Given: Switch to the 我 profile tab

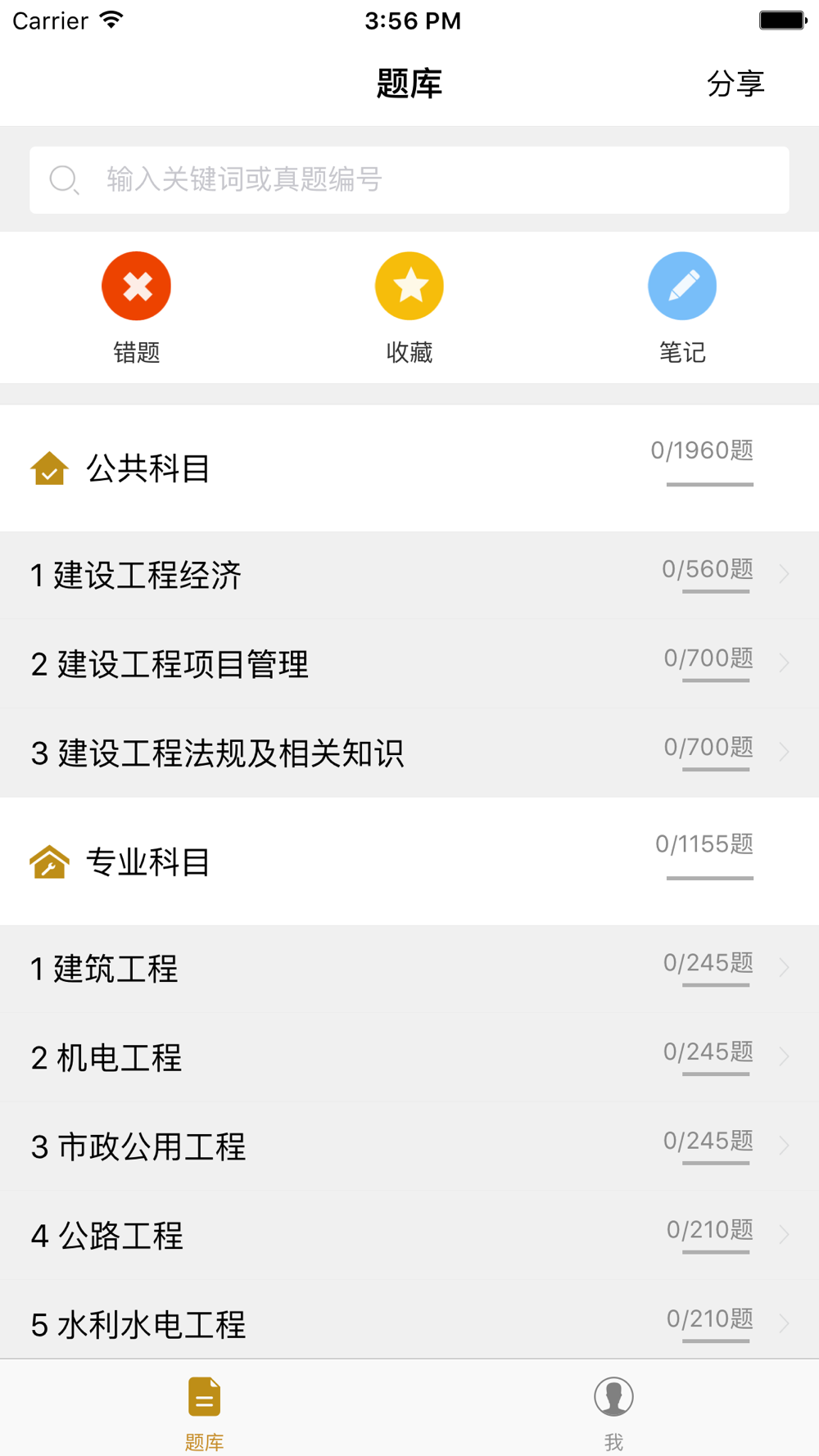Looking at the screenshot, I should 613,1410.
